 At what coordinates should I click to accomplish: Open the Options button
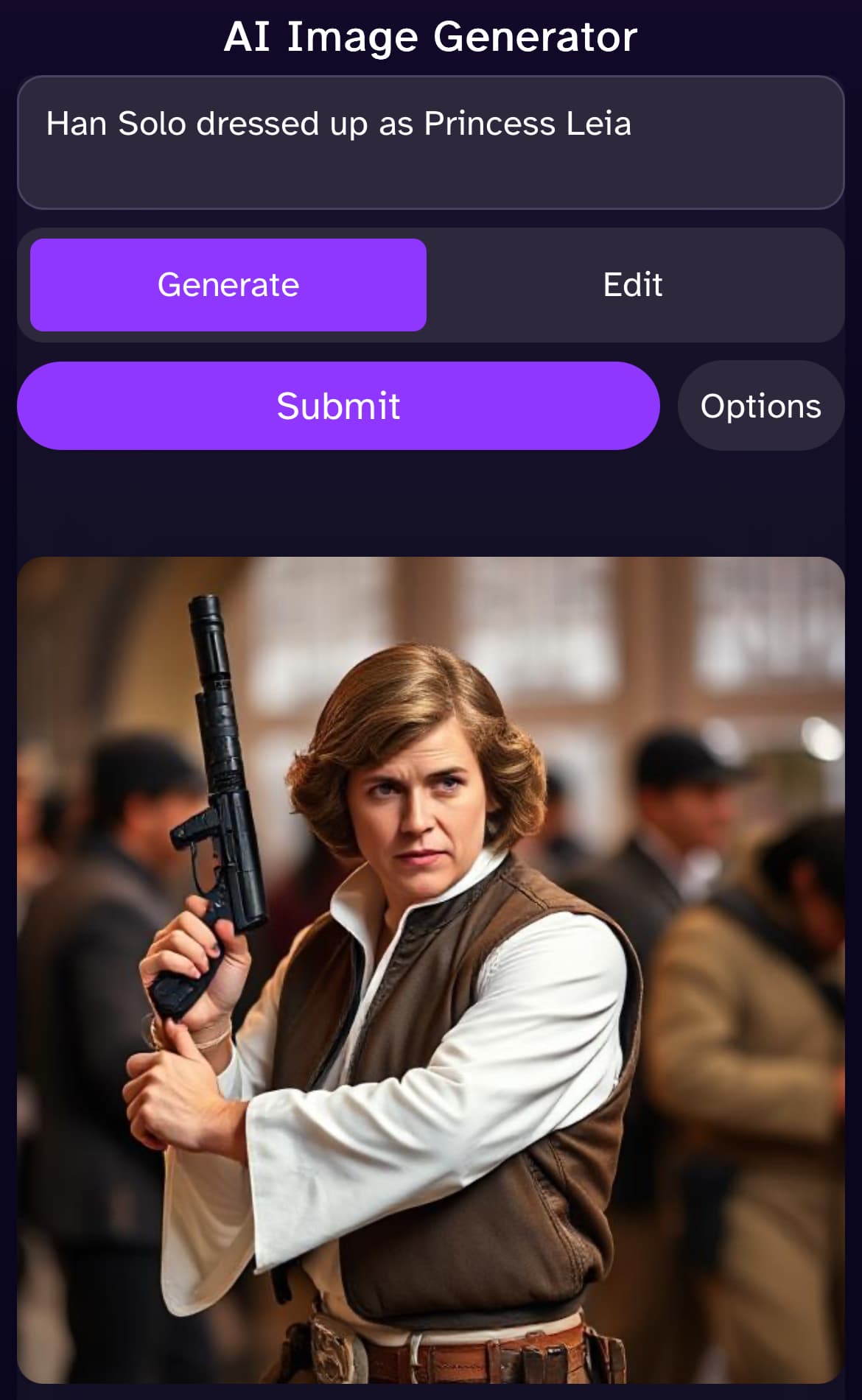point(760,406)
